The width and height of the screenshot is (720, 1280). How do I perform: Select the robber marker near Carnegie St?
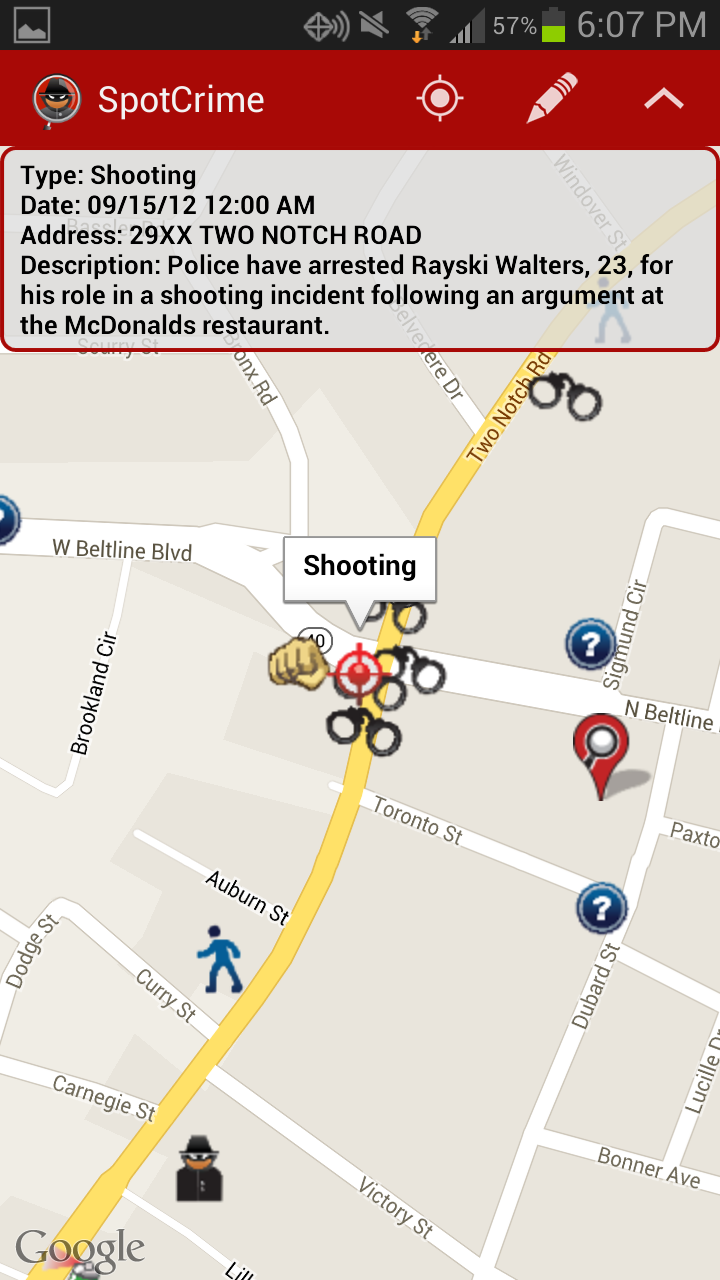[199, 1168]
